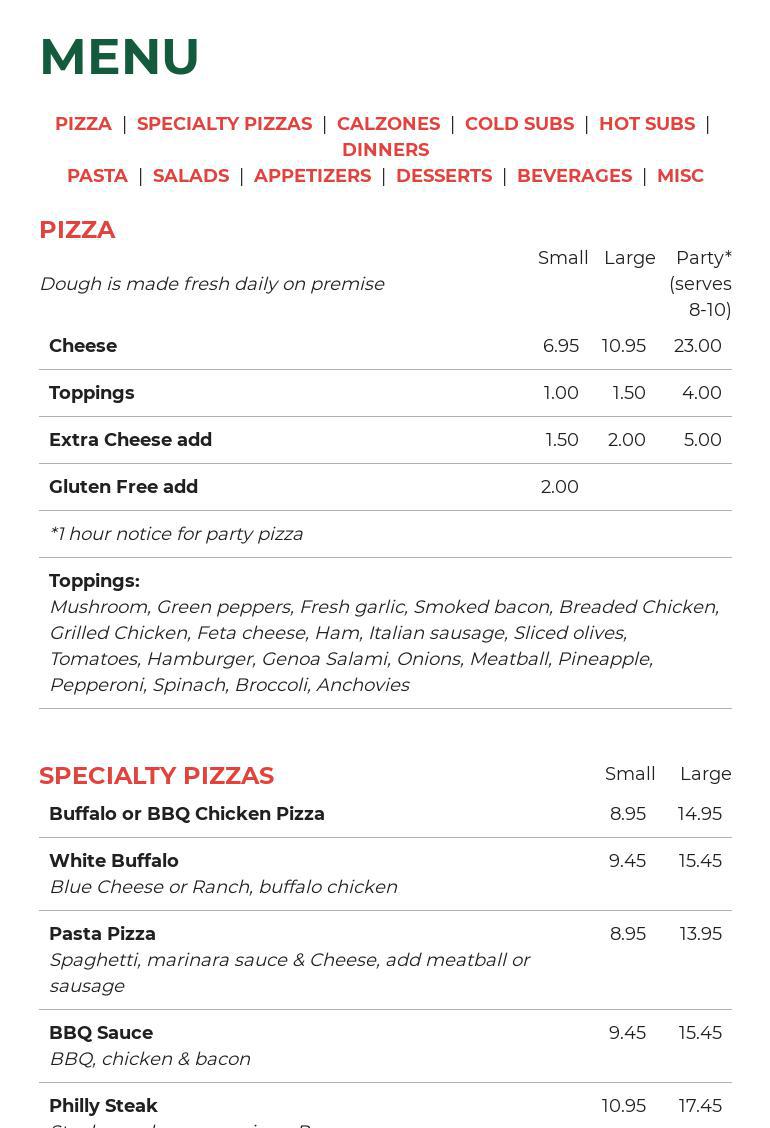Tap the Hot Subs link
Viewport: 770px width, 1128px height.
click(646, 124)
